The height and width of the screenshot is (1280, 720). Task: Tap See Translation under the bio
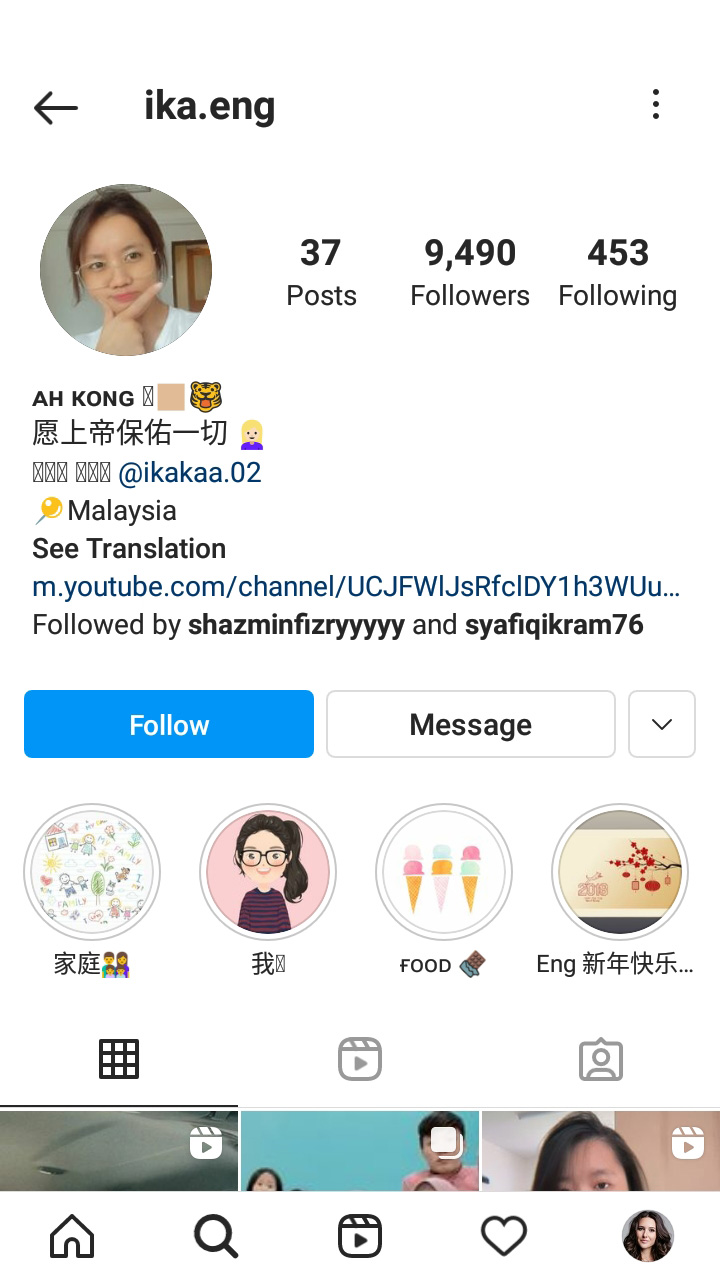tap(129, 548)
